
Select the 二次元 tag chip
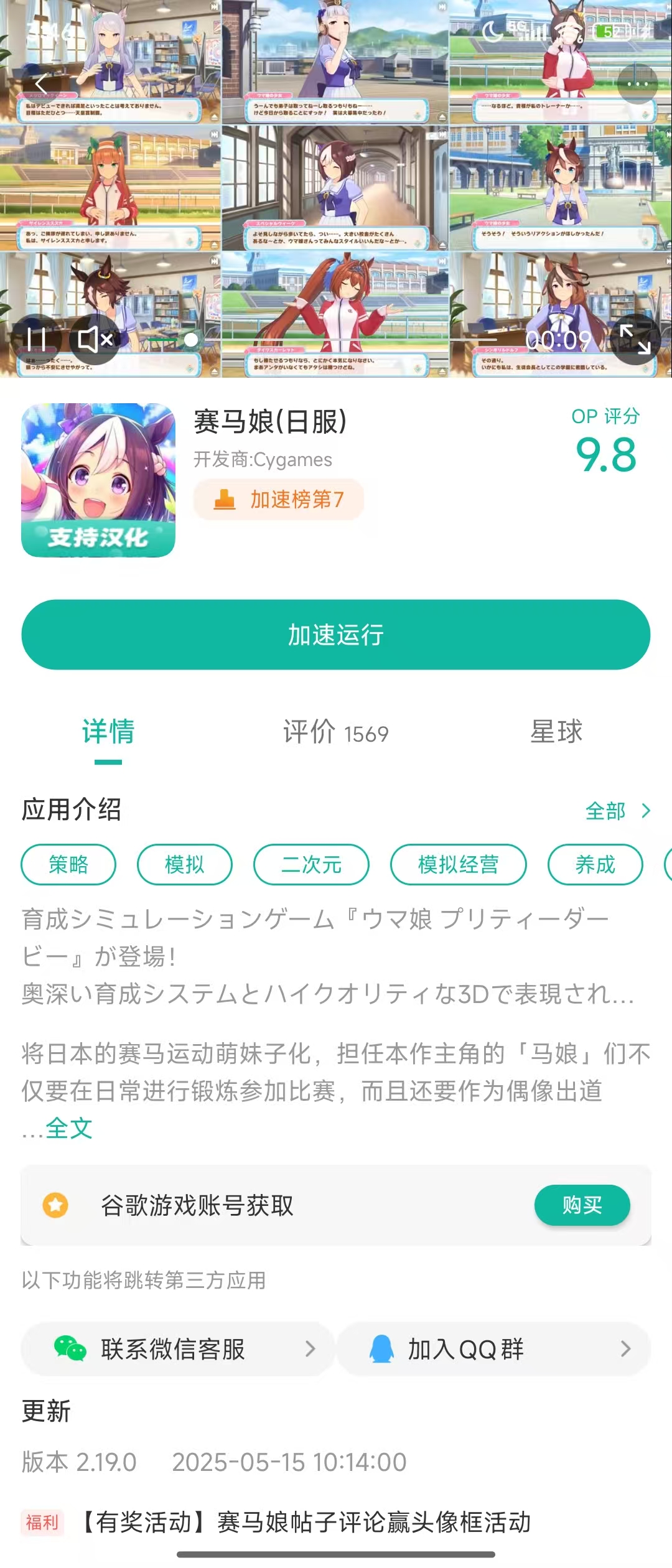pyautogui.click(x=311, y=864)
